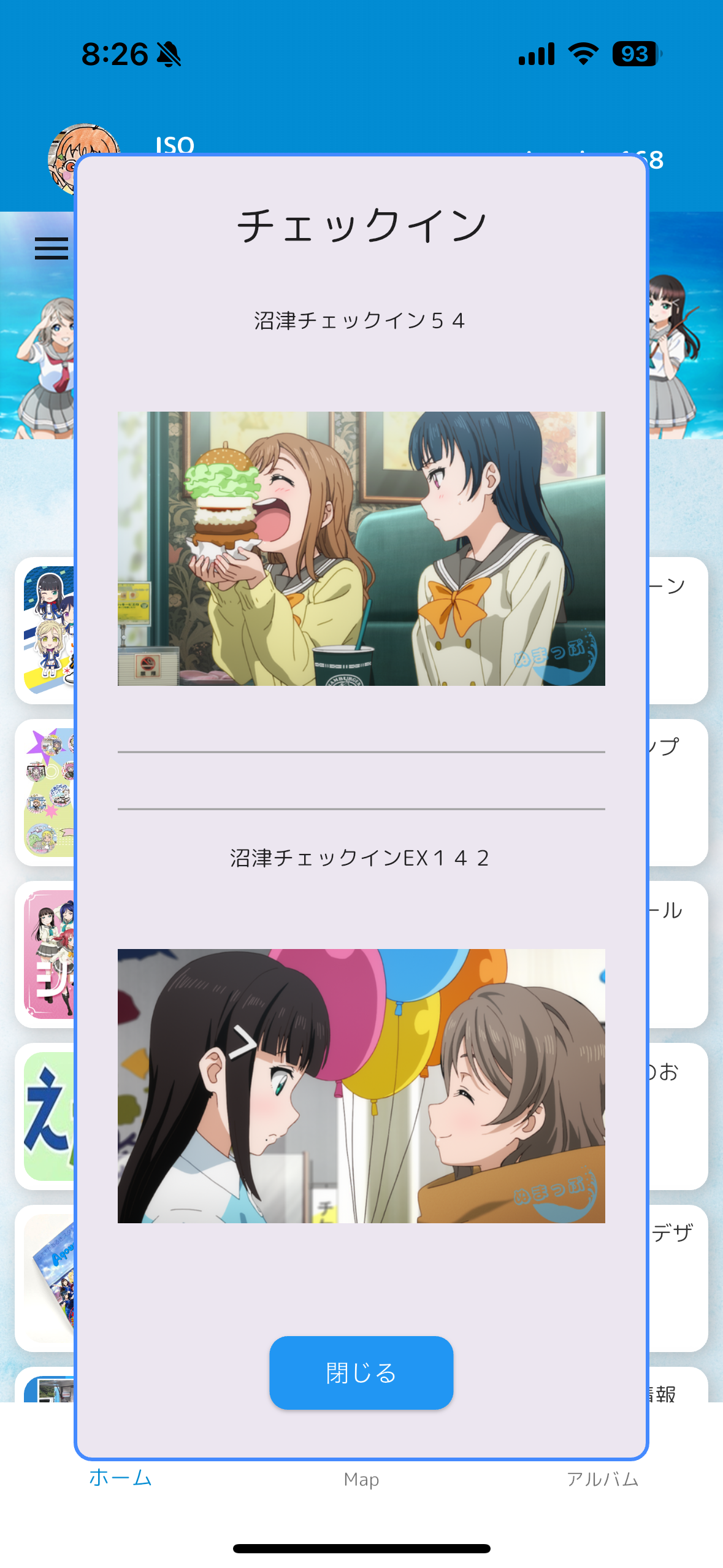Close the チェックイン dialog with 閉じる
Viewport: 723px width, 1568px height.
(x=361, y=1372)
